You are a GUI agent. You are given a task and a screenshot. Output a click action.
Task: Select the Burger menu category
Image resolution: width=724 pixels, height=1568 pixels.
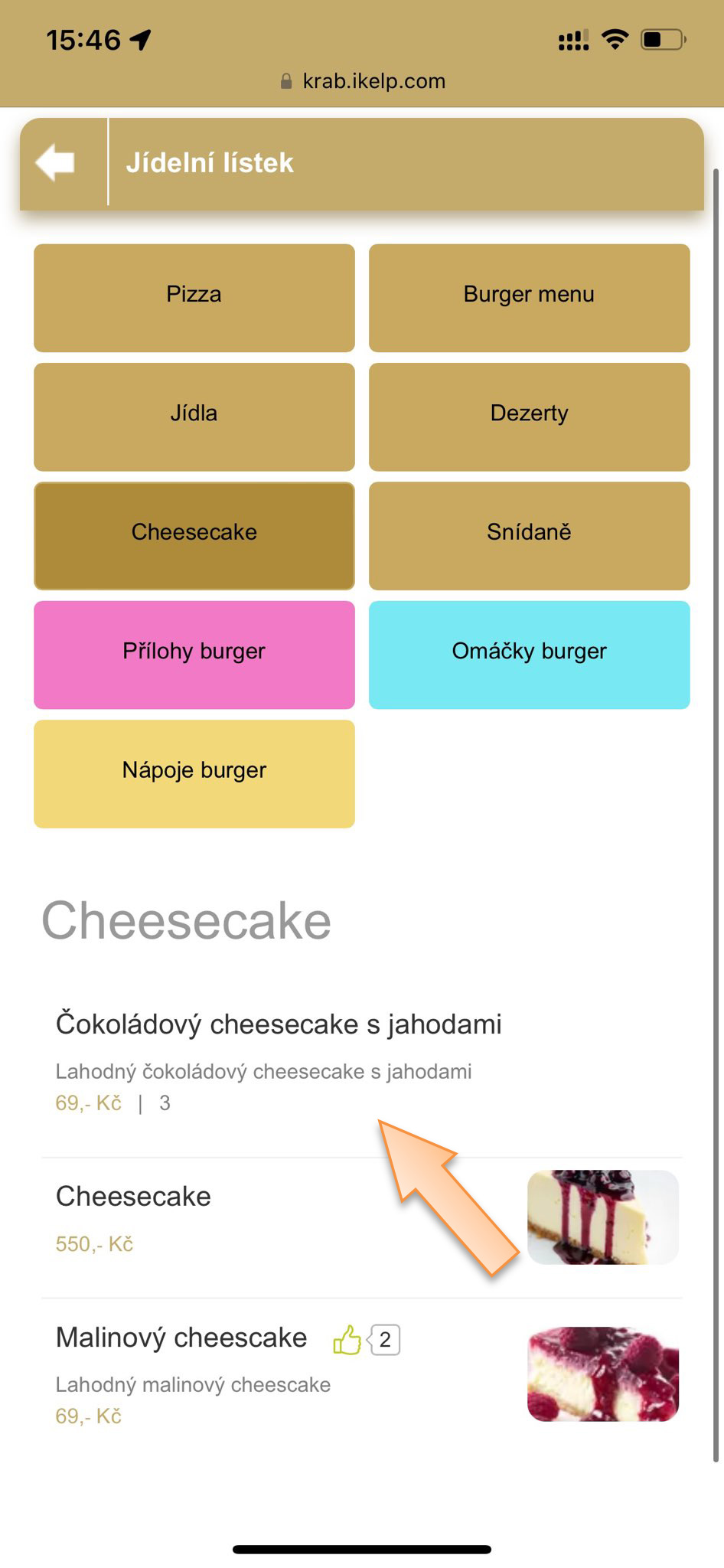pyautogui.click(x=529, y=297)
